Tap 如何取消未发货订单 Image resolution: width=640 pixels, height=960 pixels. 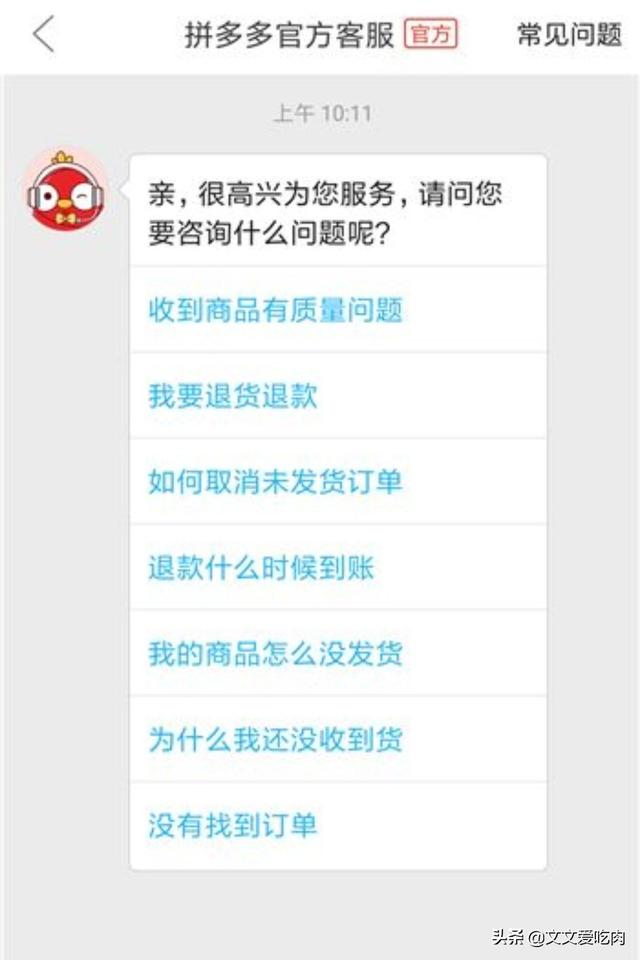[x=275, y=482]
